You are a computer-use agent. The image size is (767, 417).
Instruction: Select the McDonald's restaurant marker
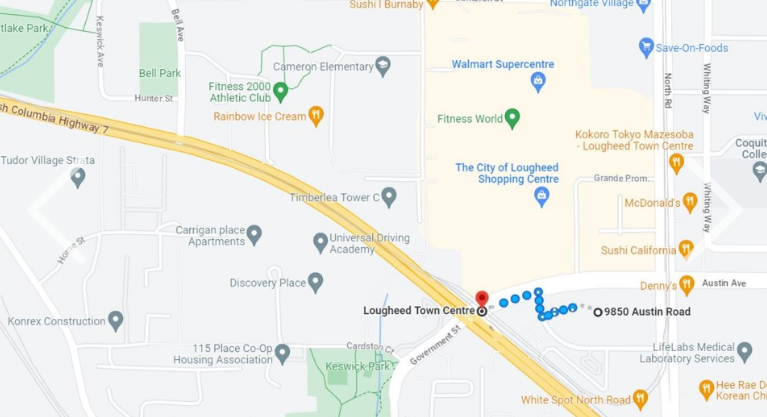(689, 201)
